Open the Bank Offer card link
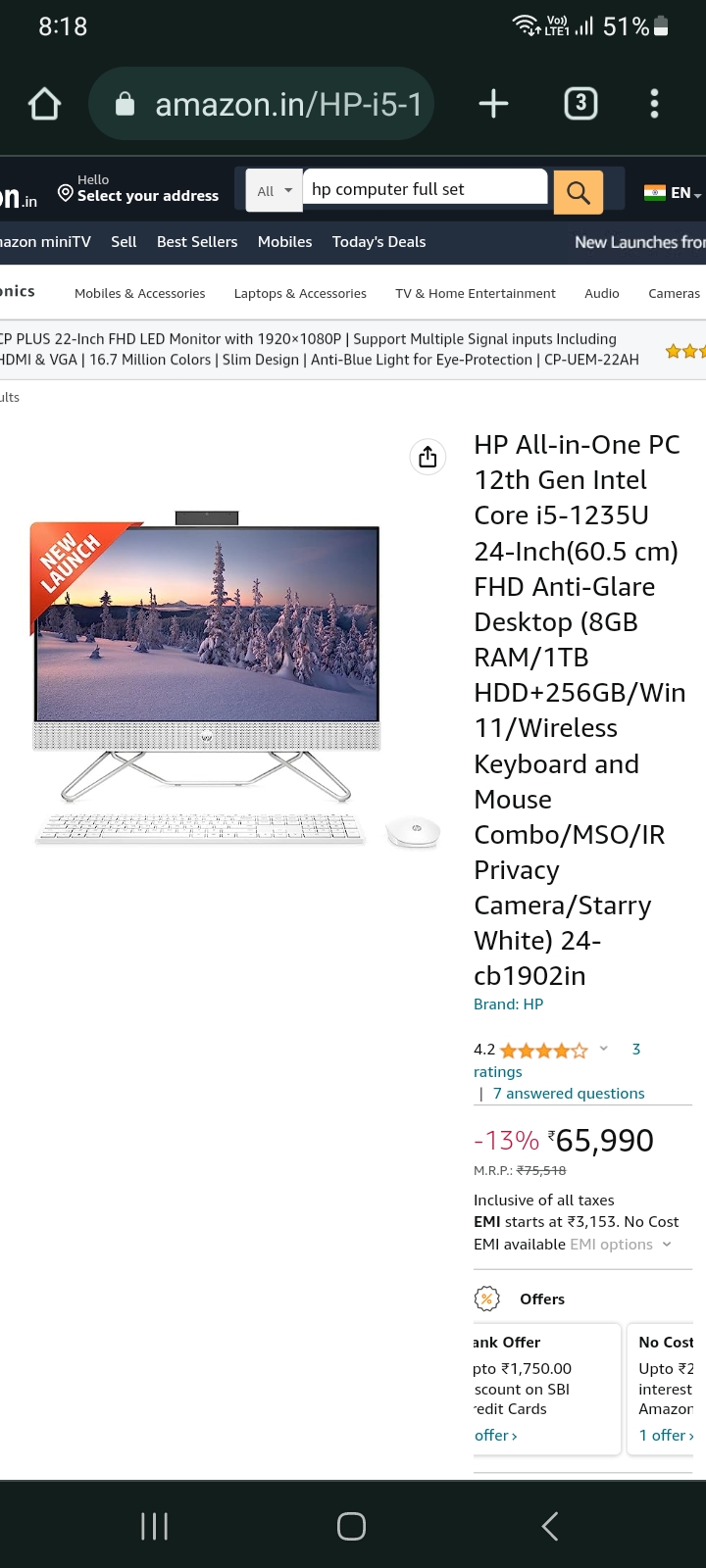Viewport: 706px width, 1568px height. 495,1436
